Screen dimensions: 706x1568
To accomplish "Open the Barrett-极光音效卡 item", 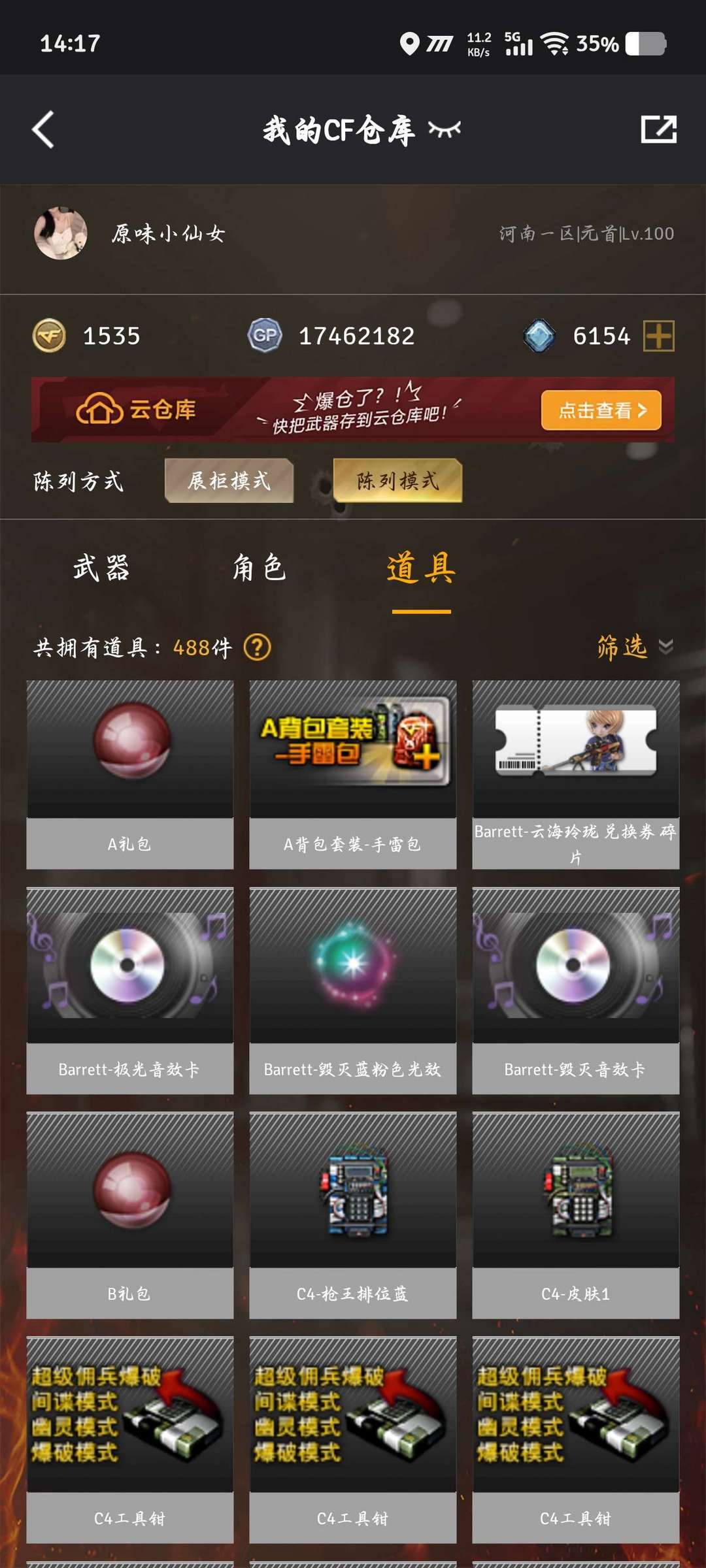I will pyautogui.click(x=130, y=991).
